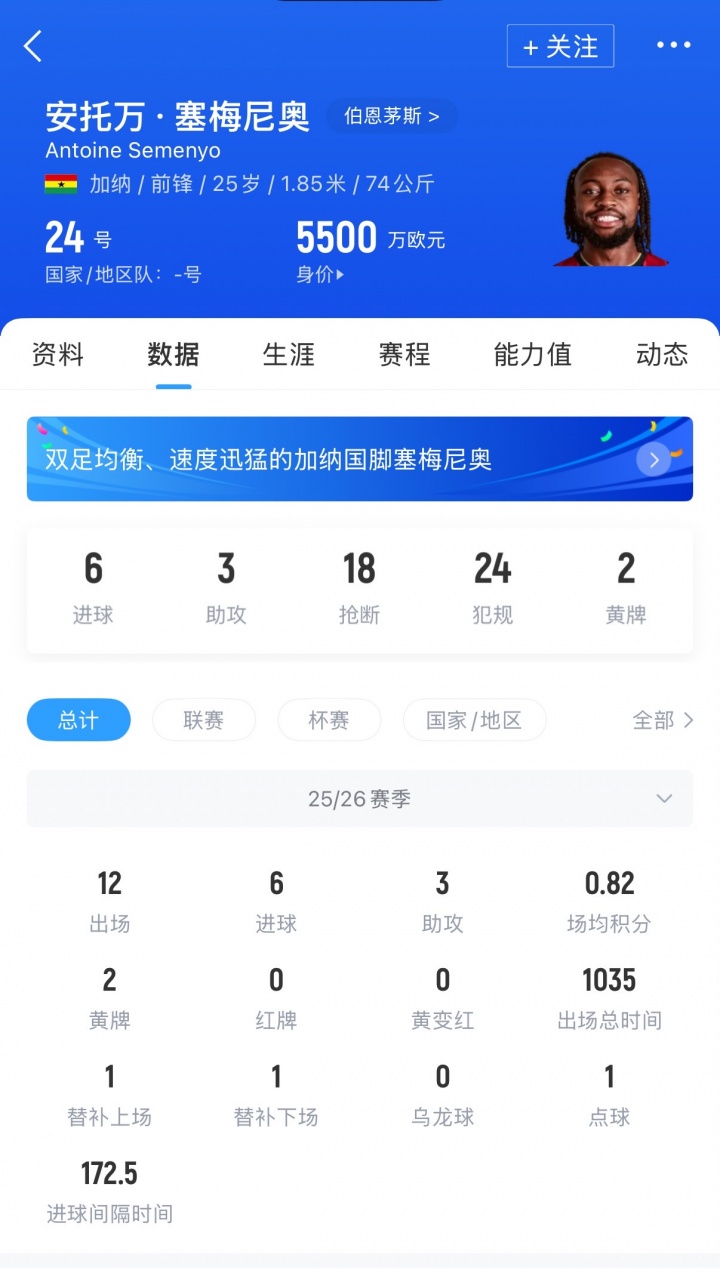The image size is (720, 1276).
Task: Switch to the 生涯 tab
Action: (x=289, y=354)
